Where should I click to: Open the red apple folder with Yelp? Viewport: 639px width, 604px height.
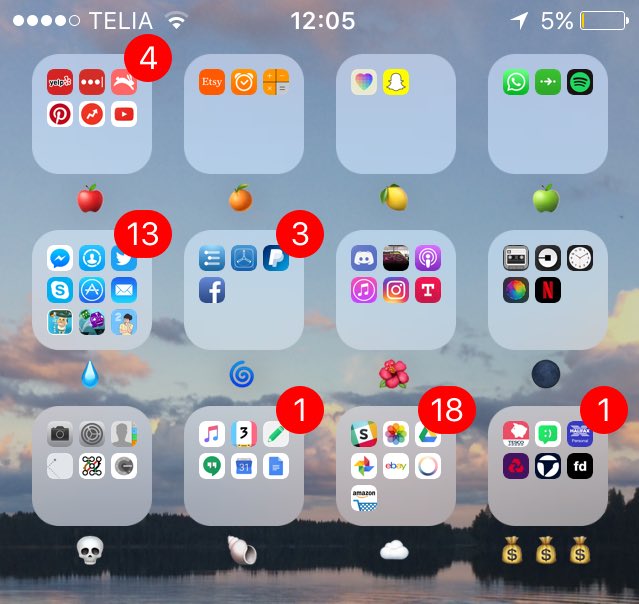(x=92, y=114)
